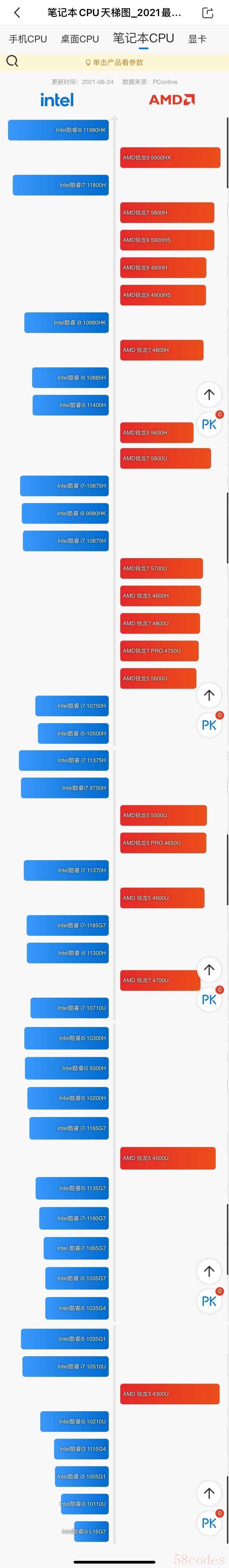229x1568 pixels.
Task: Tap Intel酷睿i5 10210U bar
Action: (x=74, y=1421)
